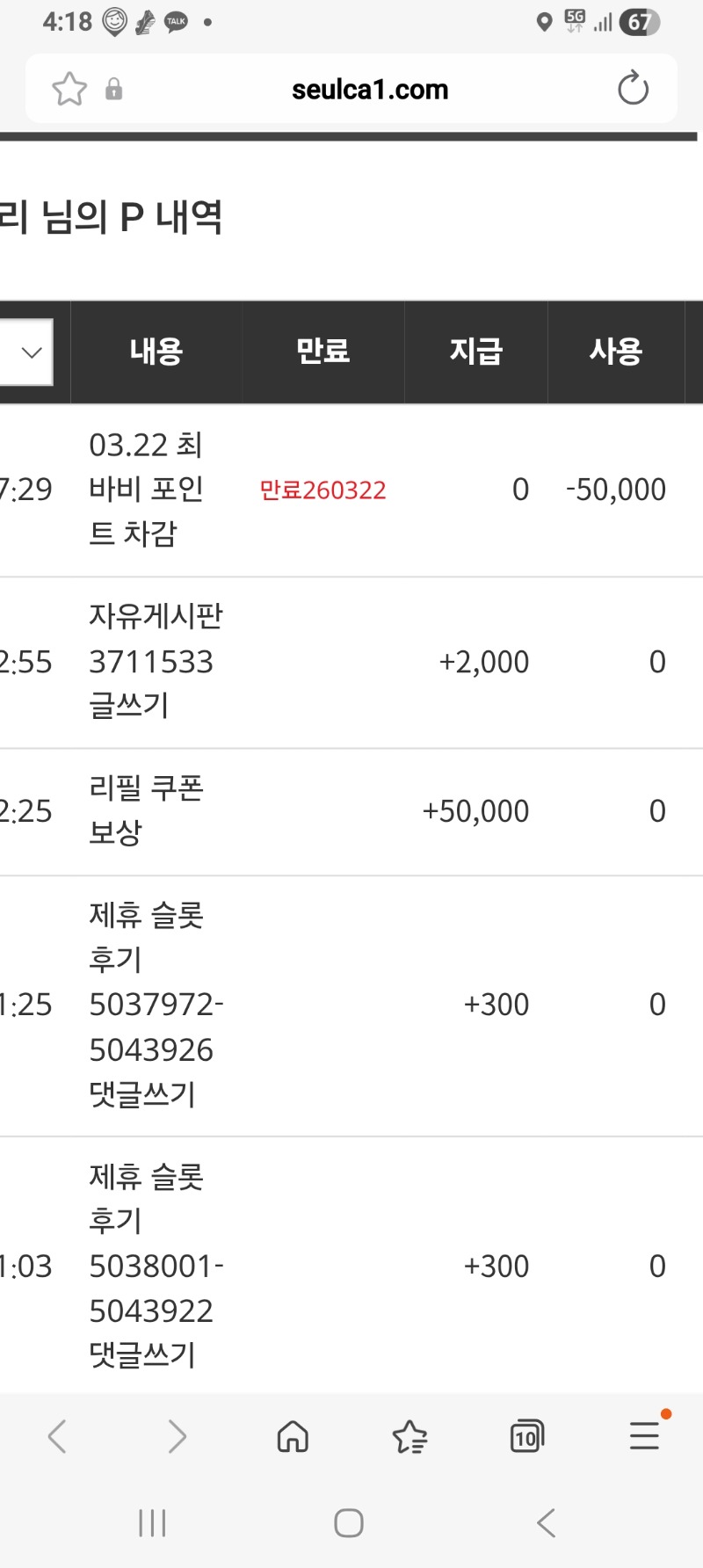Open the bookmarks list

coord(409,1437)
